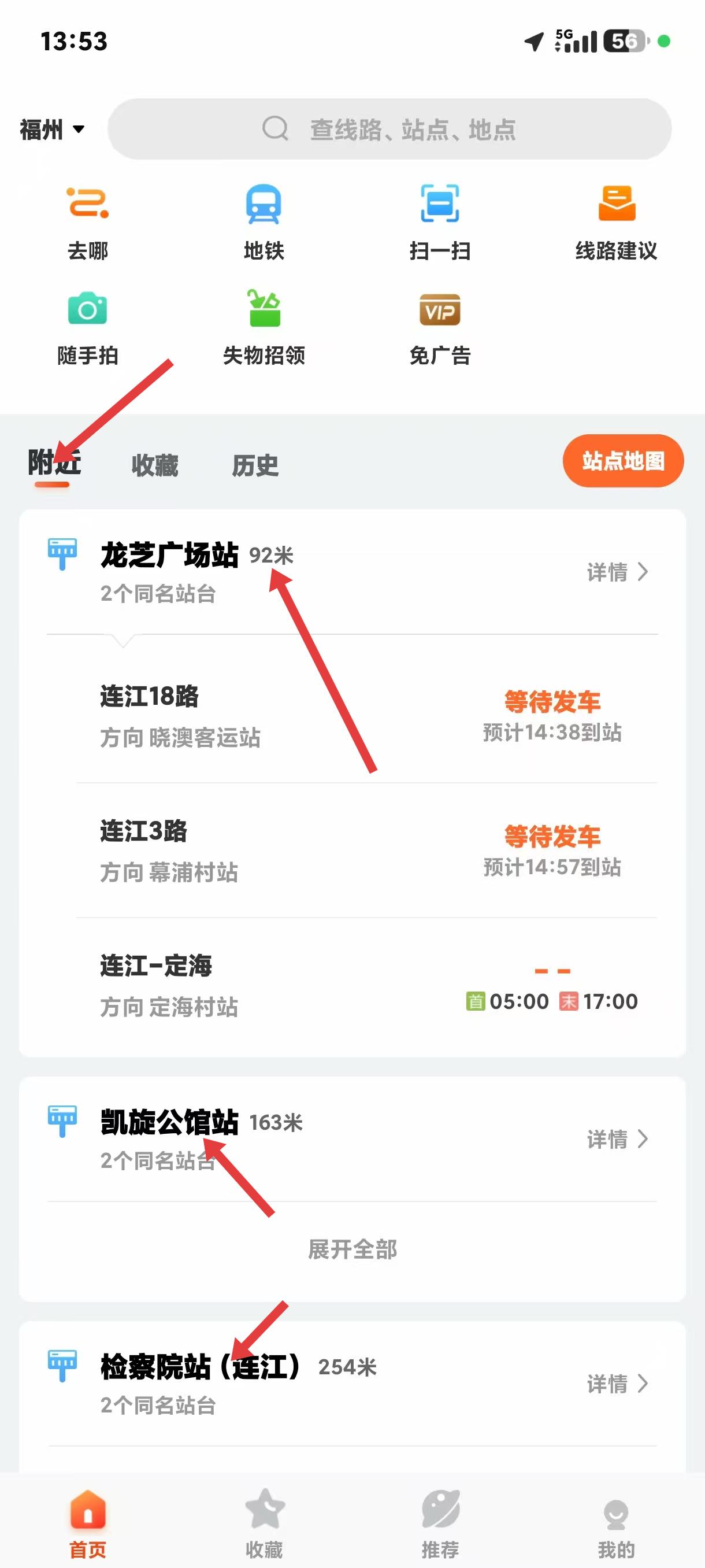Expand all lines with 展开全部
705x1568 pixels.
coord(352,1249)
